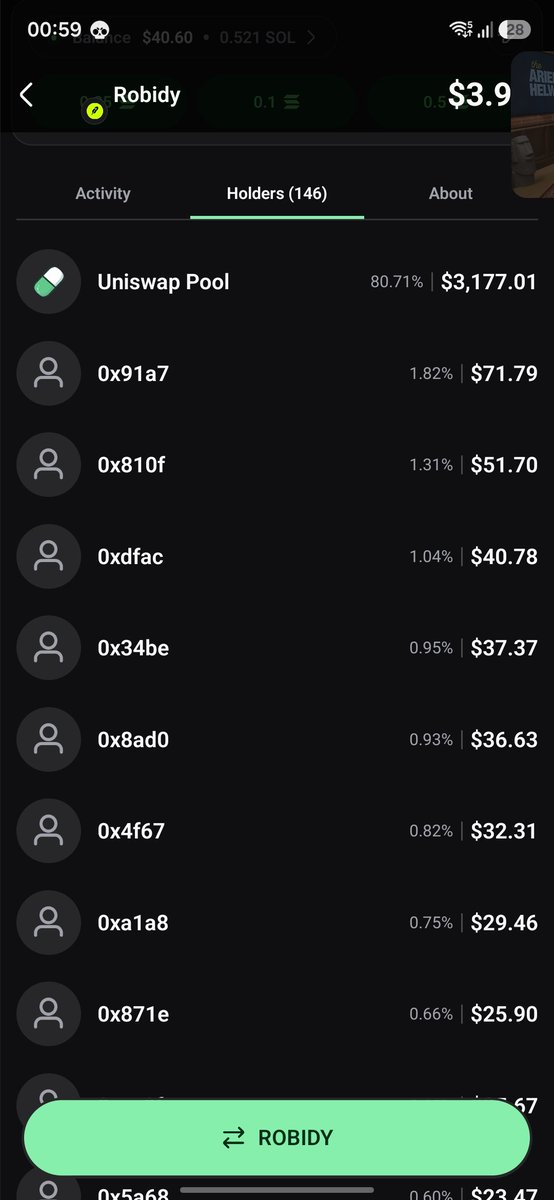Open holder 0x810f
This screenshot has height=1200, width=554.
277,465
